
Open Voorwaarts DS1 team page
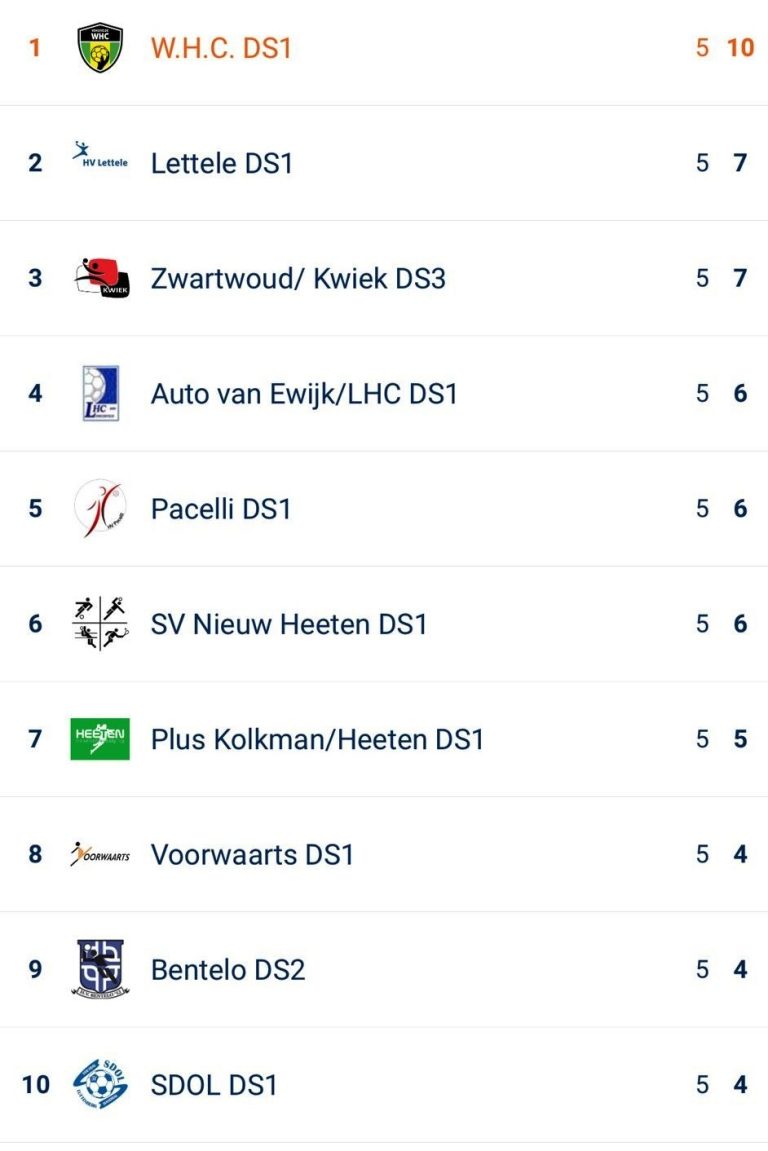252,854
